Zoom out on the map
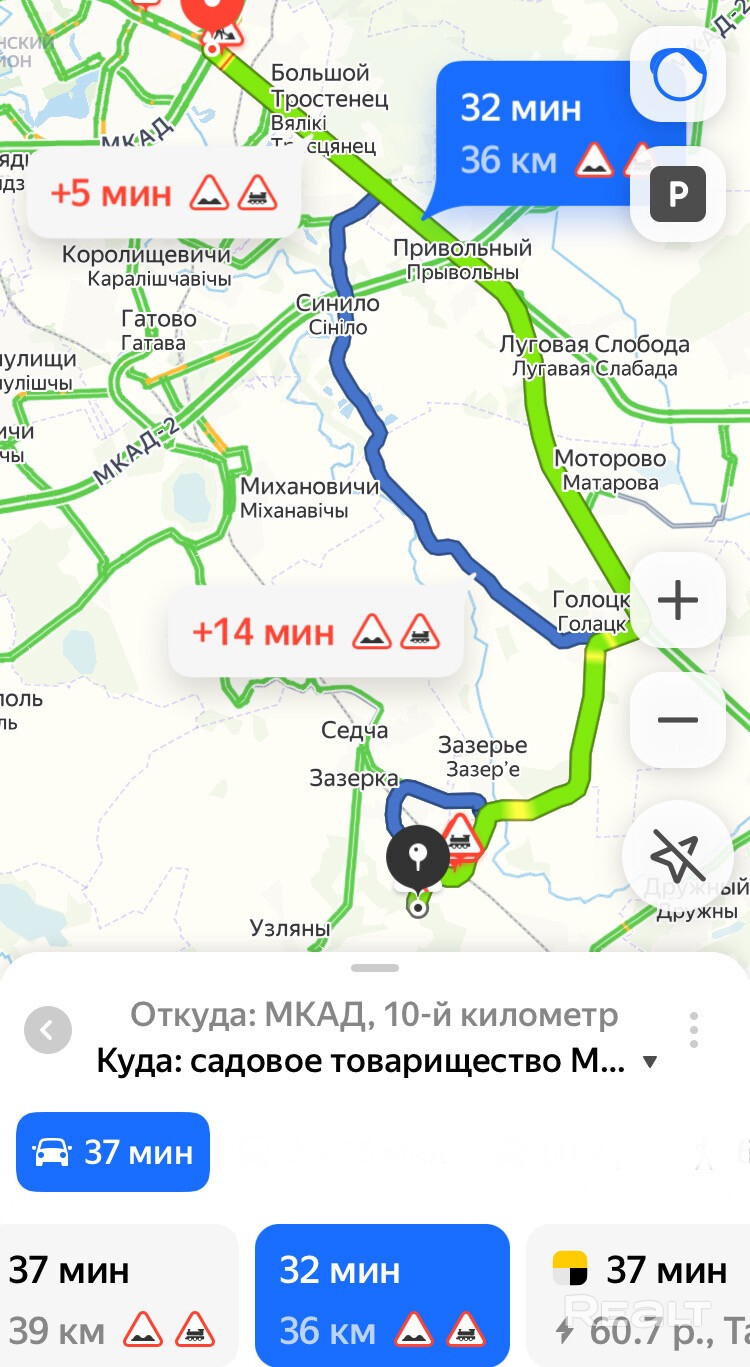Screen dimensions: 750x1367 point(677,720)
